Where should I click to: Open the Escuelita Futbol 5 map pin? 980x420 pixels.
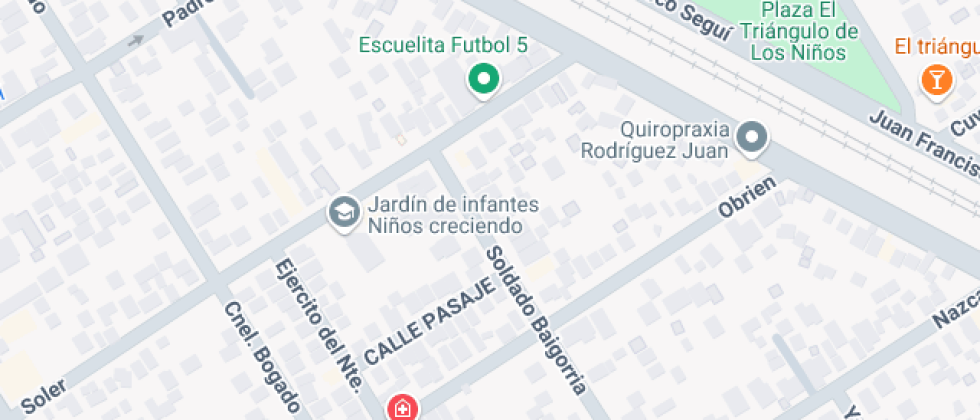click(484, 80)
